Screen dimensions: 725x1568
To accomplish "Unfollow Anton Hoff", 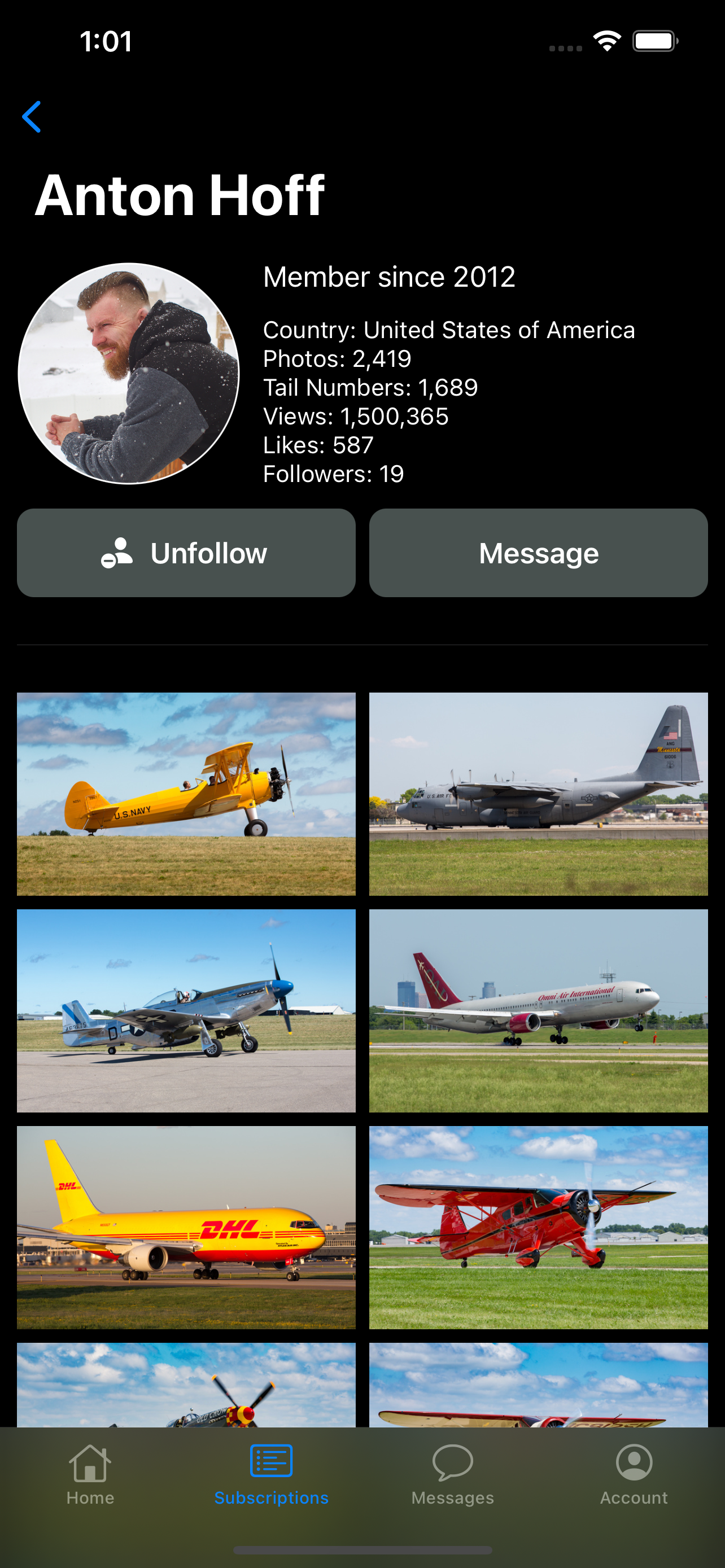I will point(186,553).
